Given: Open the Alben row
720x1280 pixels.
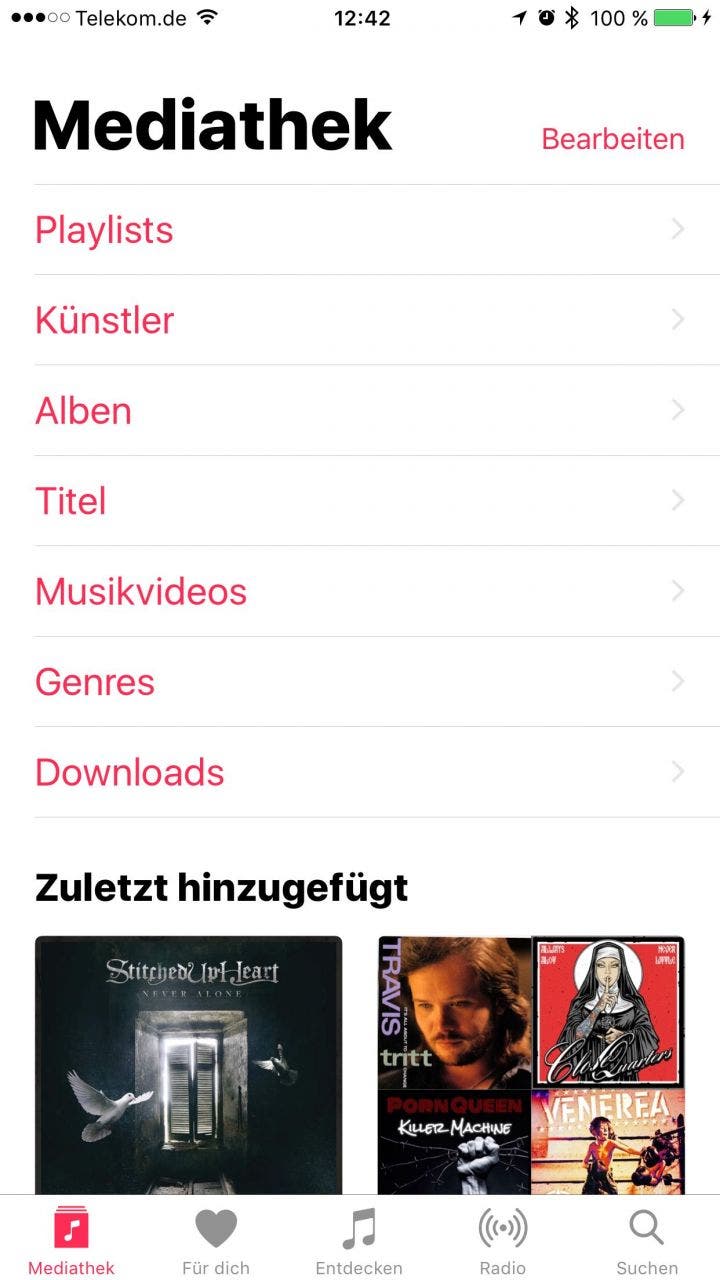Looking at the screenshot, I should click(377, 411).
